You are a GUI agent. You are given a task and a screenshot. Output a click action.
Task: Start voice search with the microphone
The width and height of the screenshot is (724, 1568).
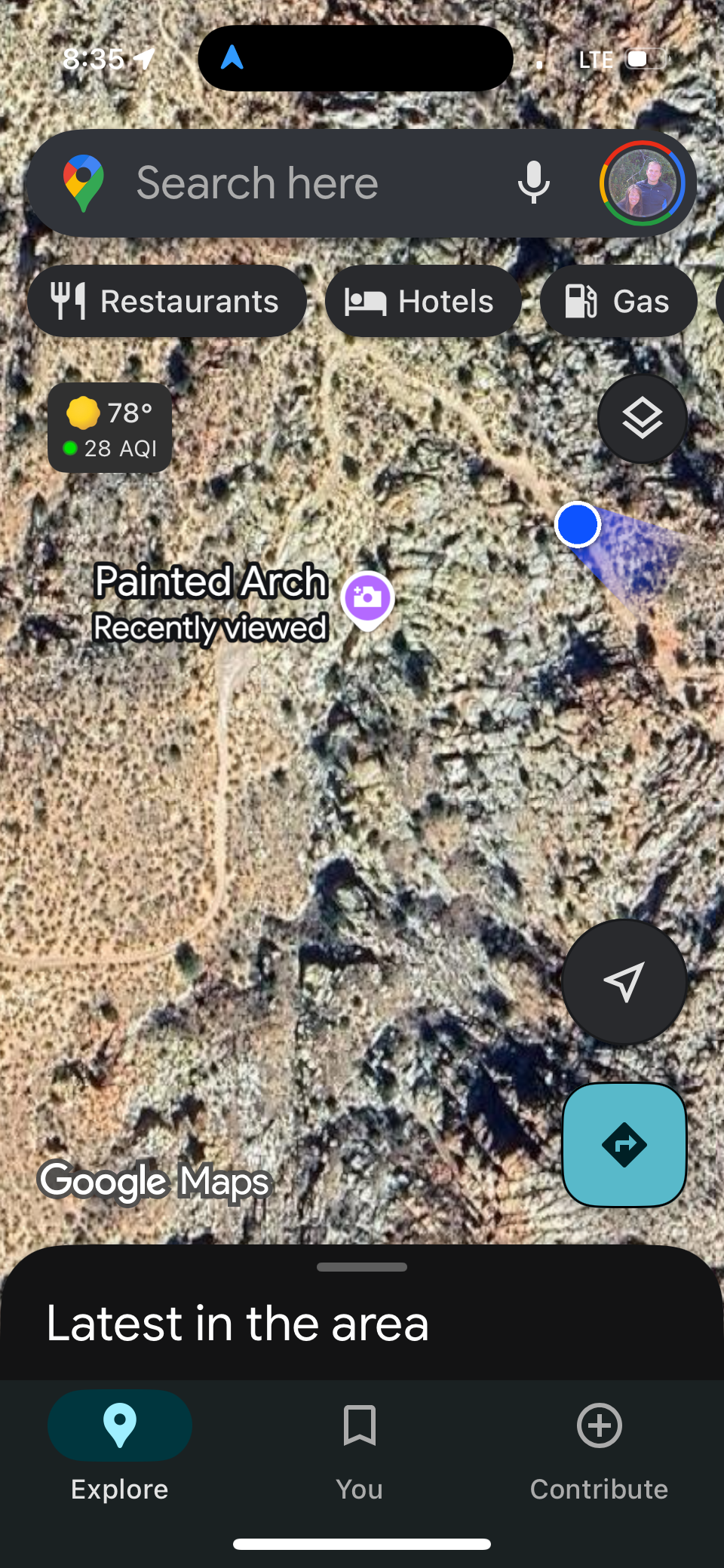click(534, 183)
